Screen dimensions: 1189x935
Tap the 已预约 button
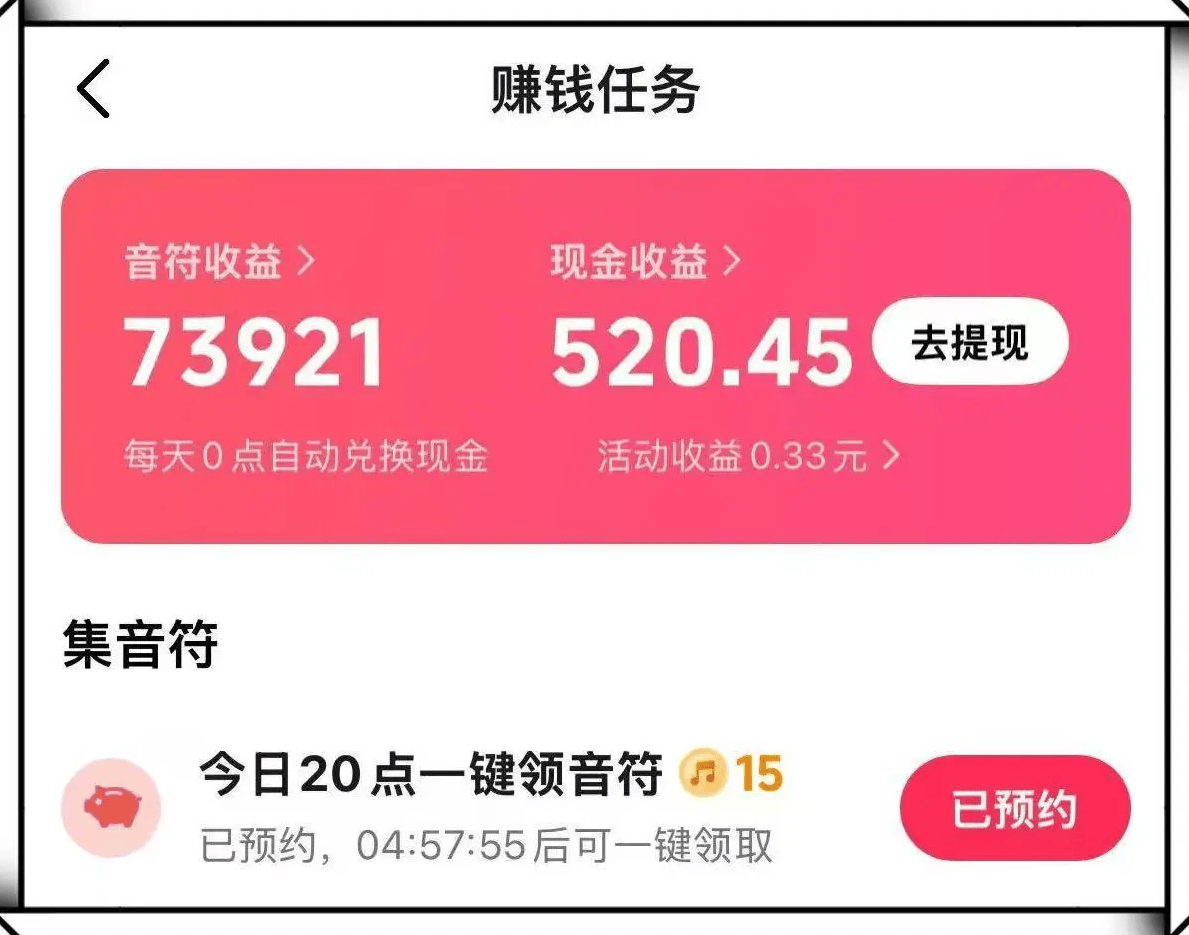(1014, 808)
